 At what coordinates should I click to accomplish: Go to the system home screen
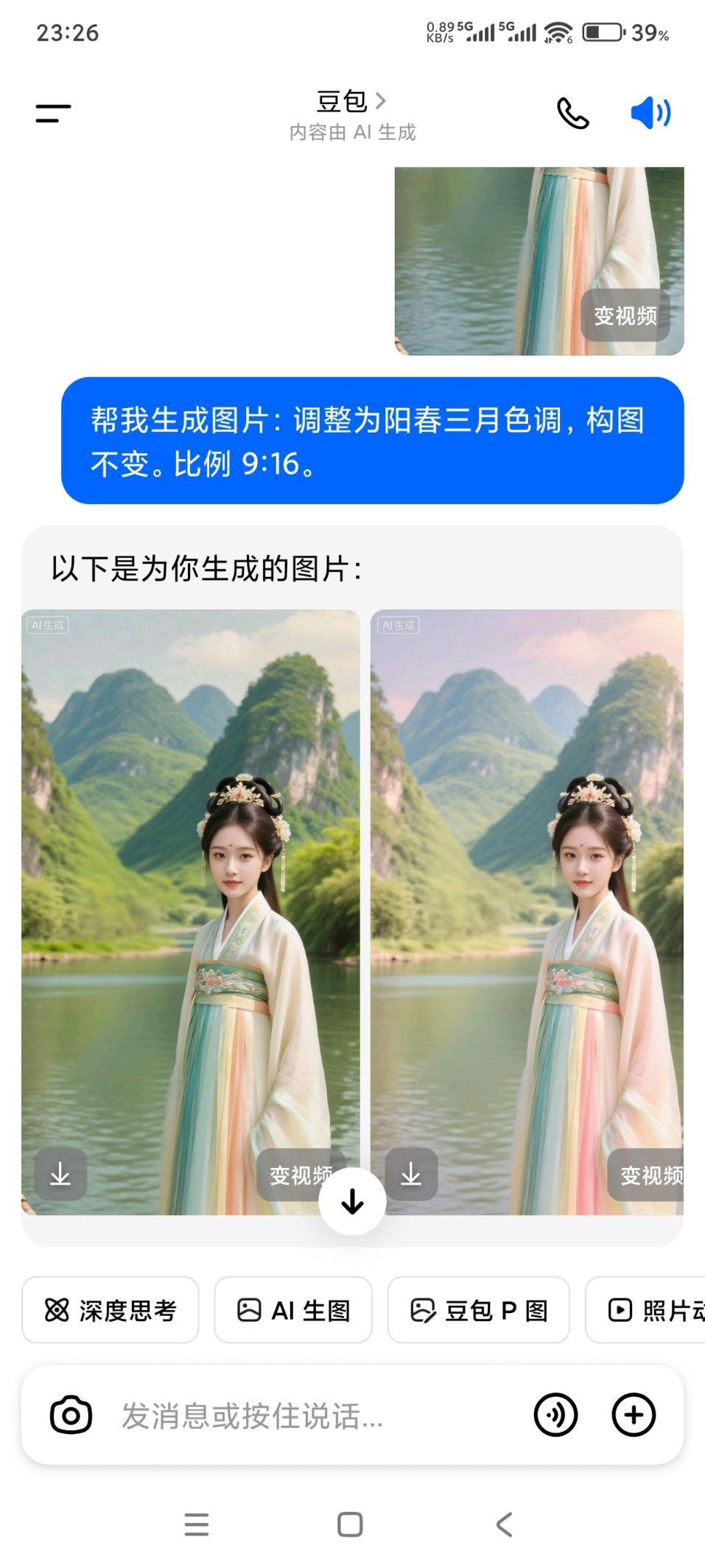pyautogui.click(x=350, y=1524)
